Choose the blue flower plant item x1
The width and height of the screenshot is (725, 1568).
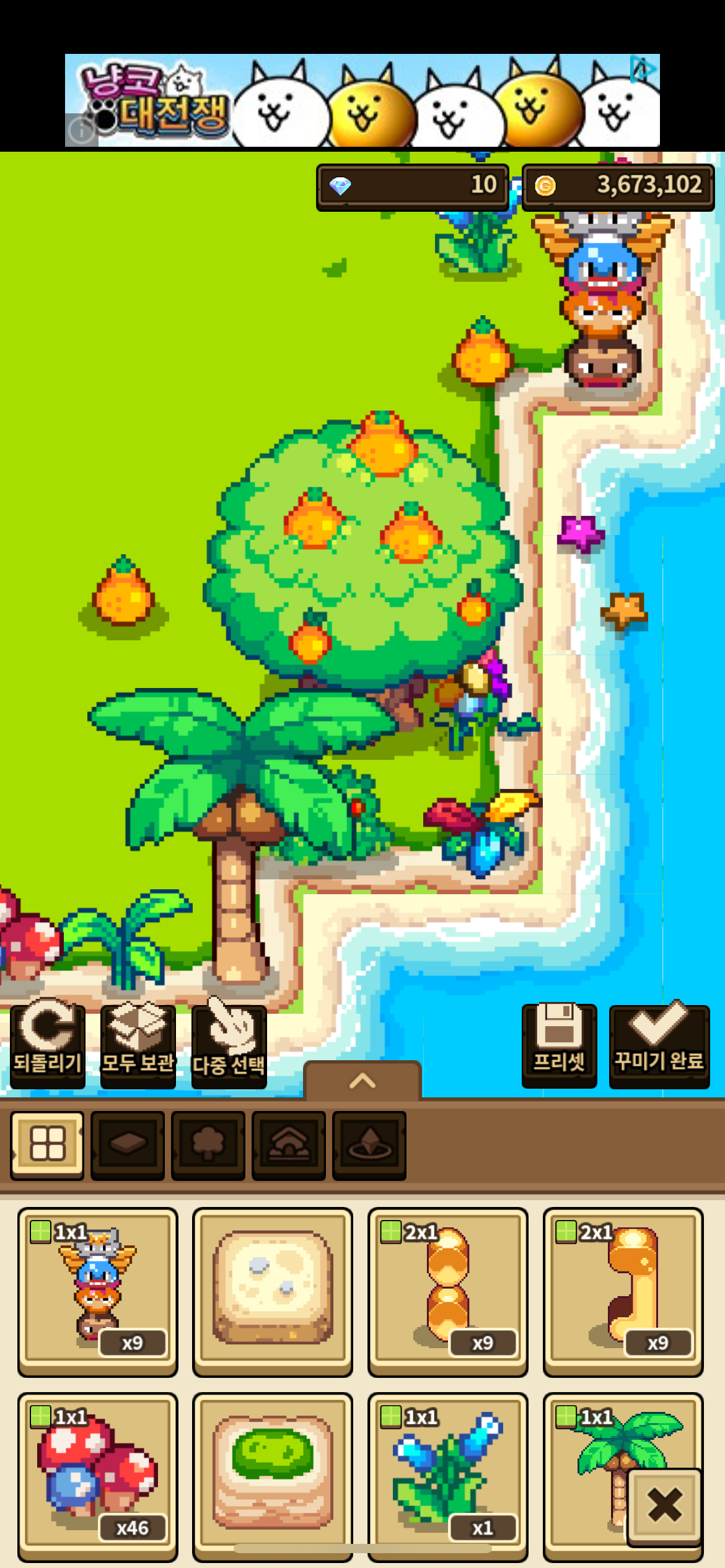click(x=447, y=1475)
